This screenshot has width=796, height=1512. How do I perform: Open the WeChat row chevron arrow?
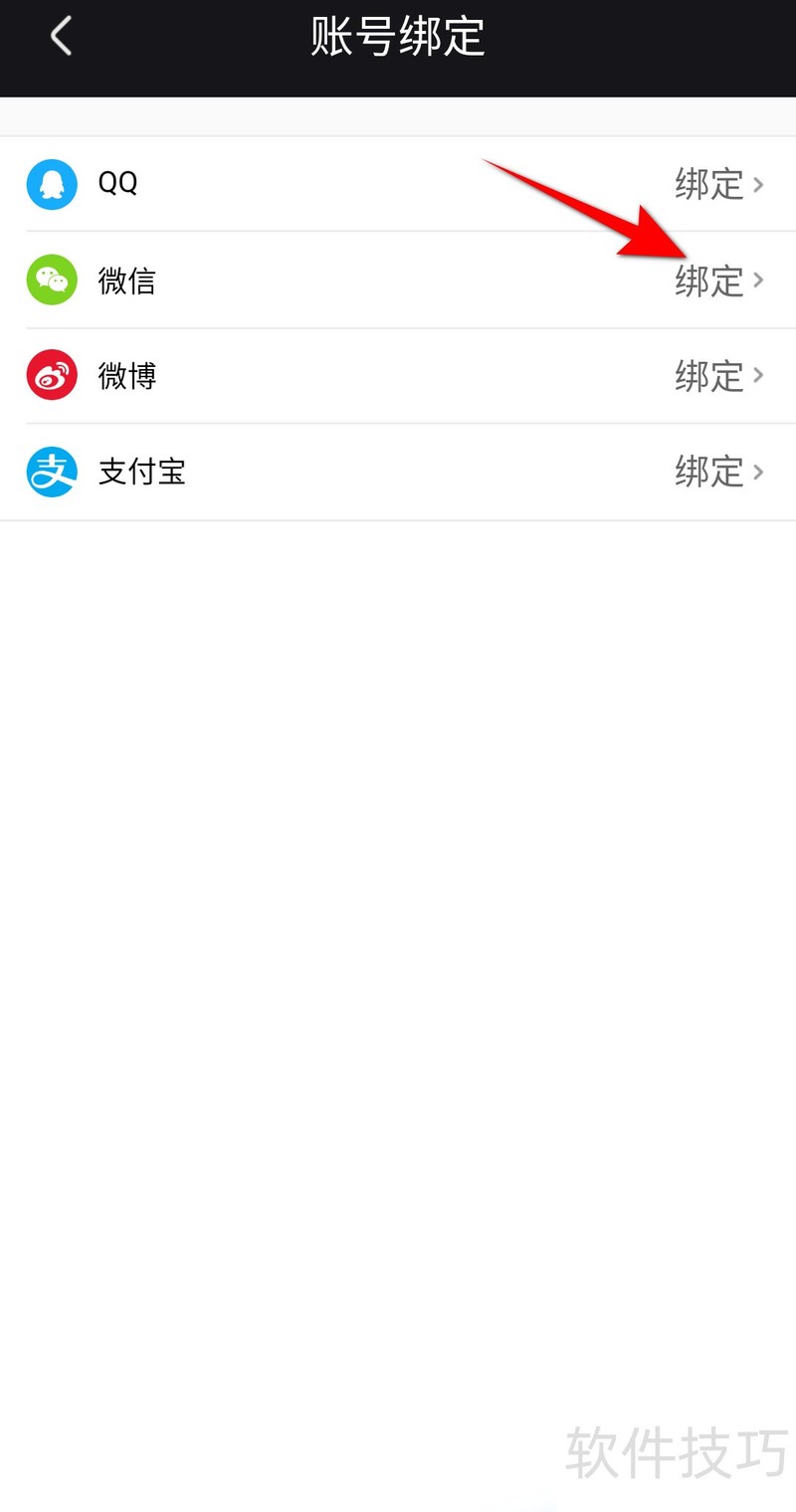(x=762, y=281)
